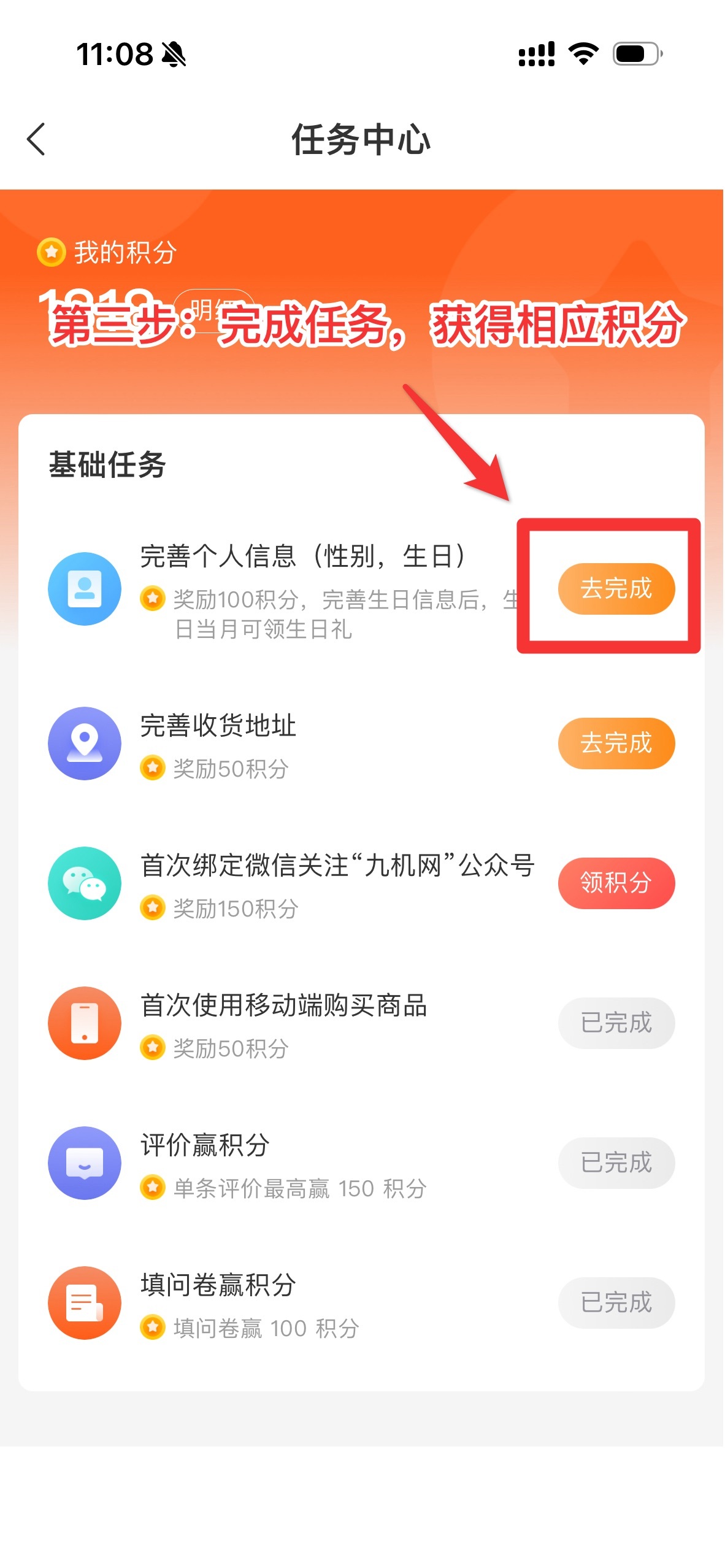Go back from the 任务中心 page
Image resolution: width=725 pixels, height=1568 pixels.
point(37,139)
